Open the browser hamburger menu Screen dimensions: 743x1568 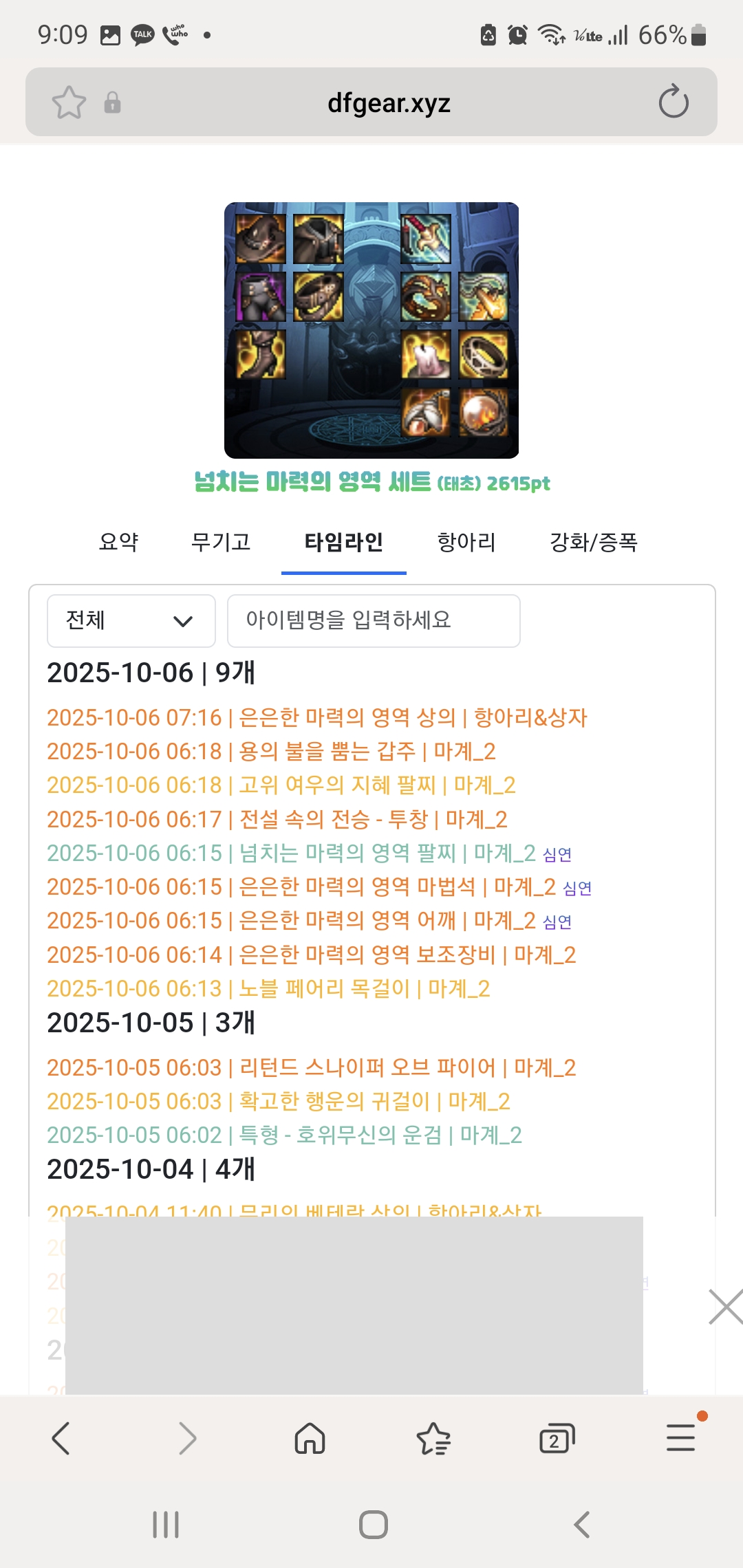[680, 1439]
